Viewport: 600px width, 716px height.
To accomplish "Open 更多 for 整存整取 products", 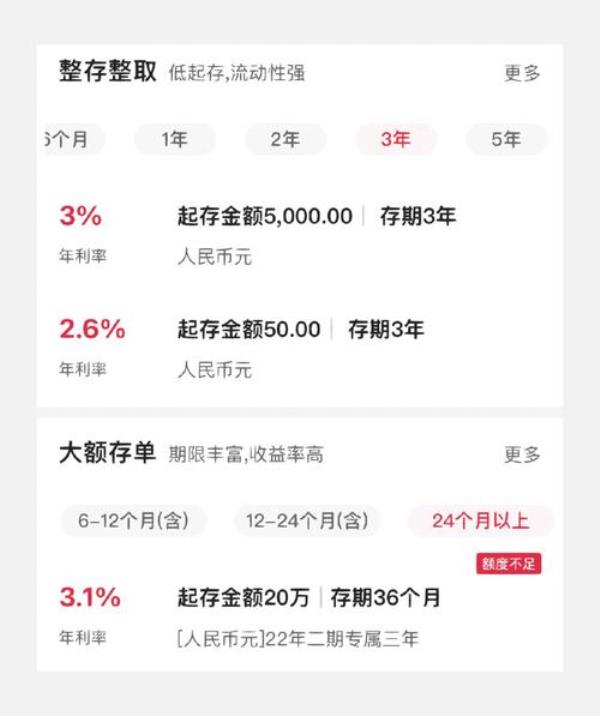I will [522, 73].
